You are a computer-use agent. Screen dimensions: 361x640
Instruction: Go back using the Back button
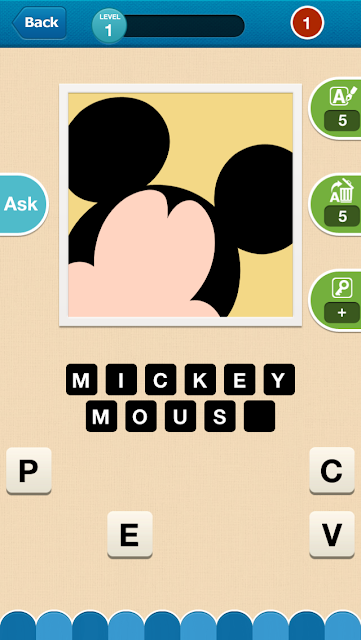[40, 23]
